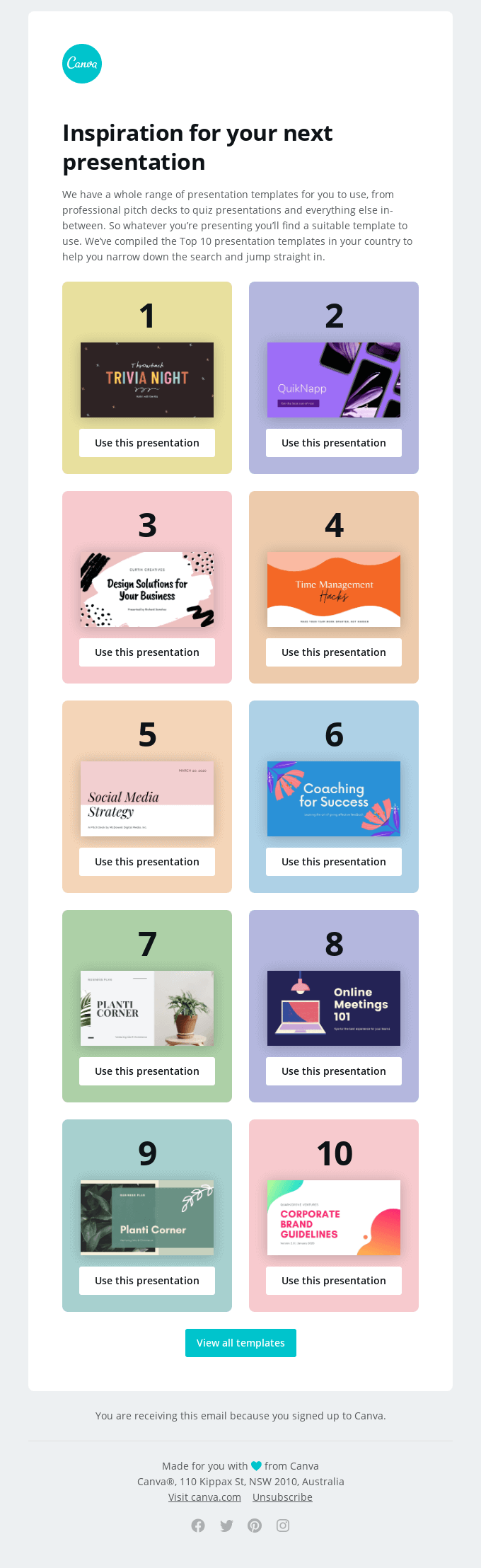Use the number 7 Planti Corner presentation

[x=147, y=1071]
